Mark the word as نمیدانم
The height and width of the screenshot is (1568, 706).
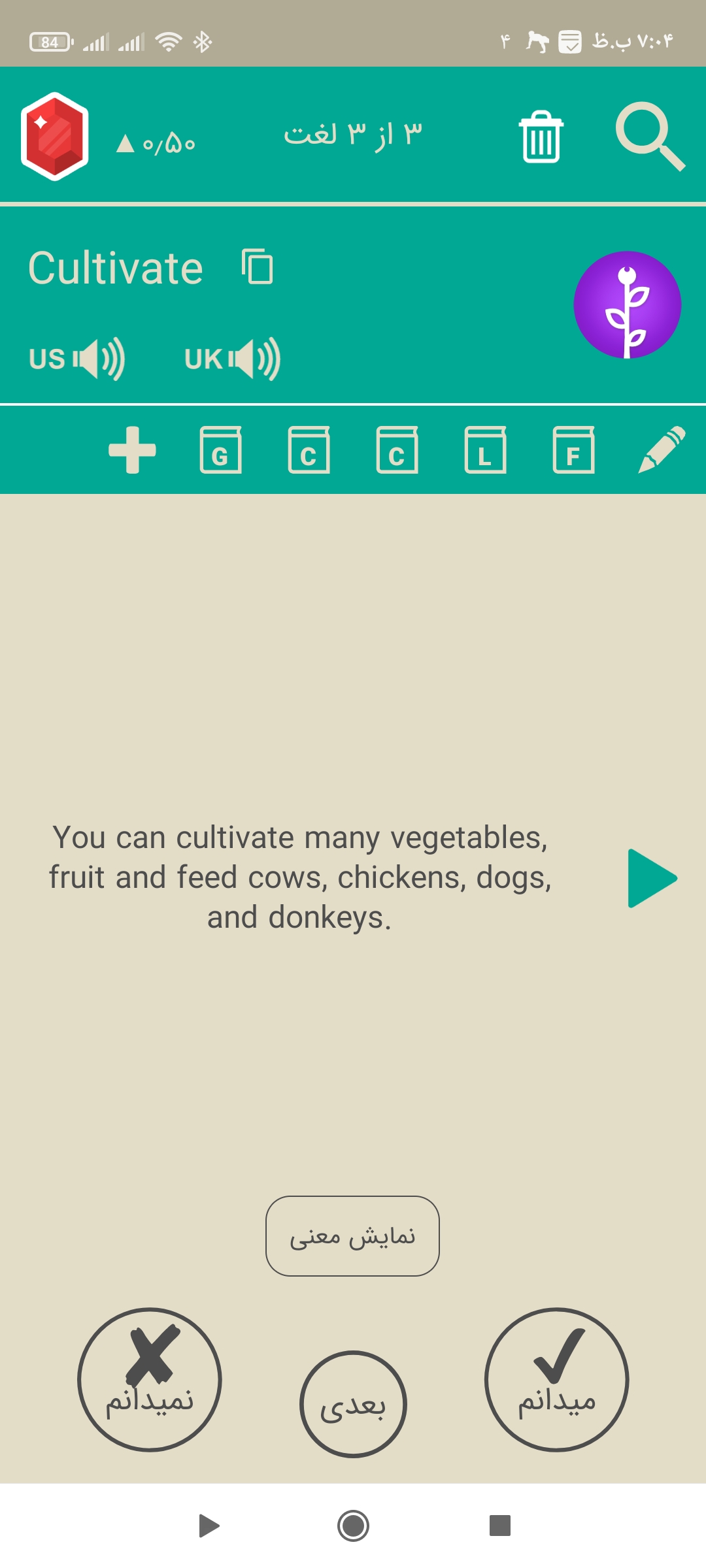coord(150,1379)
